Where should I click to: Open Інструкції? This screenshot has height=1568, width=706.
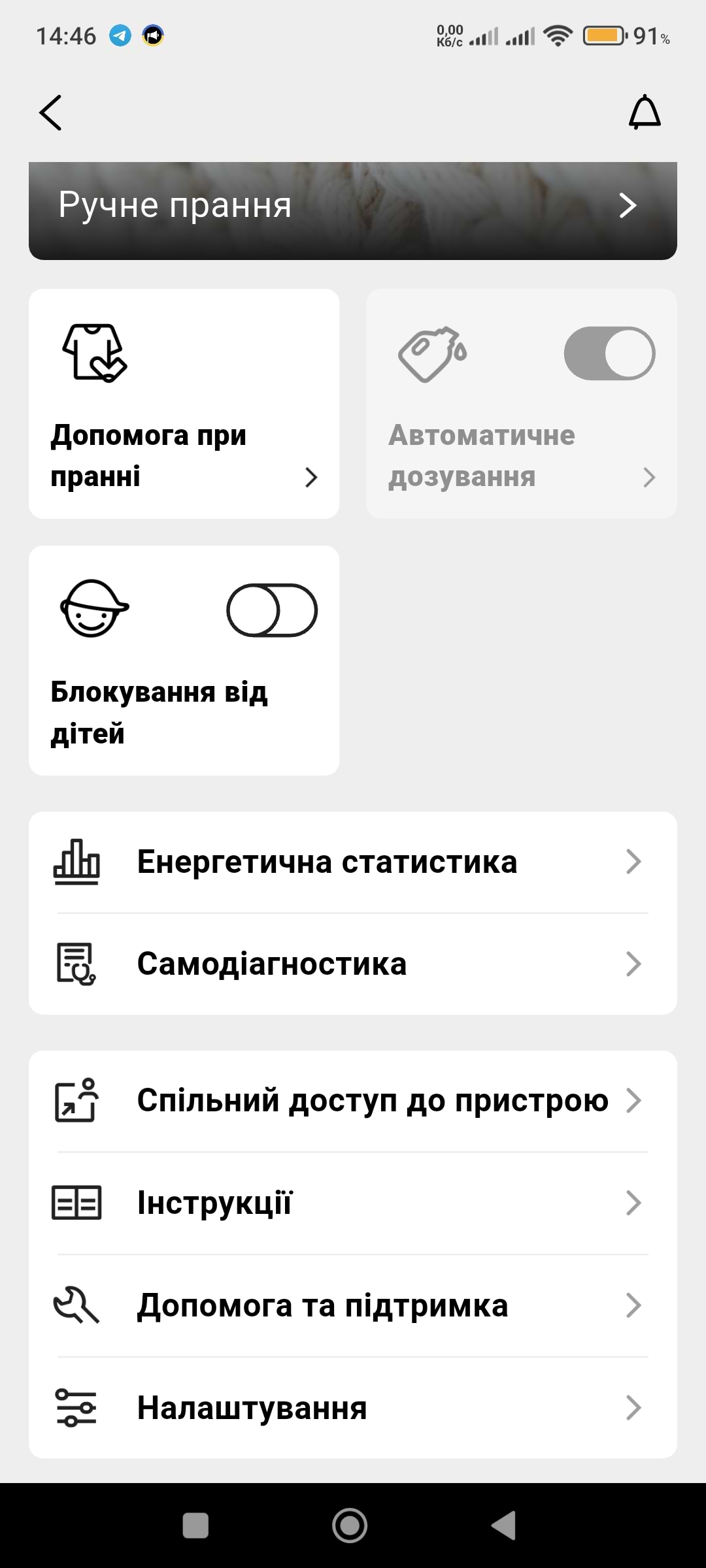pyautogui.click(x=353, y=1203)
